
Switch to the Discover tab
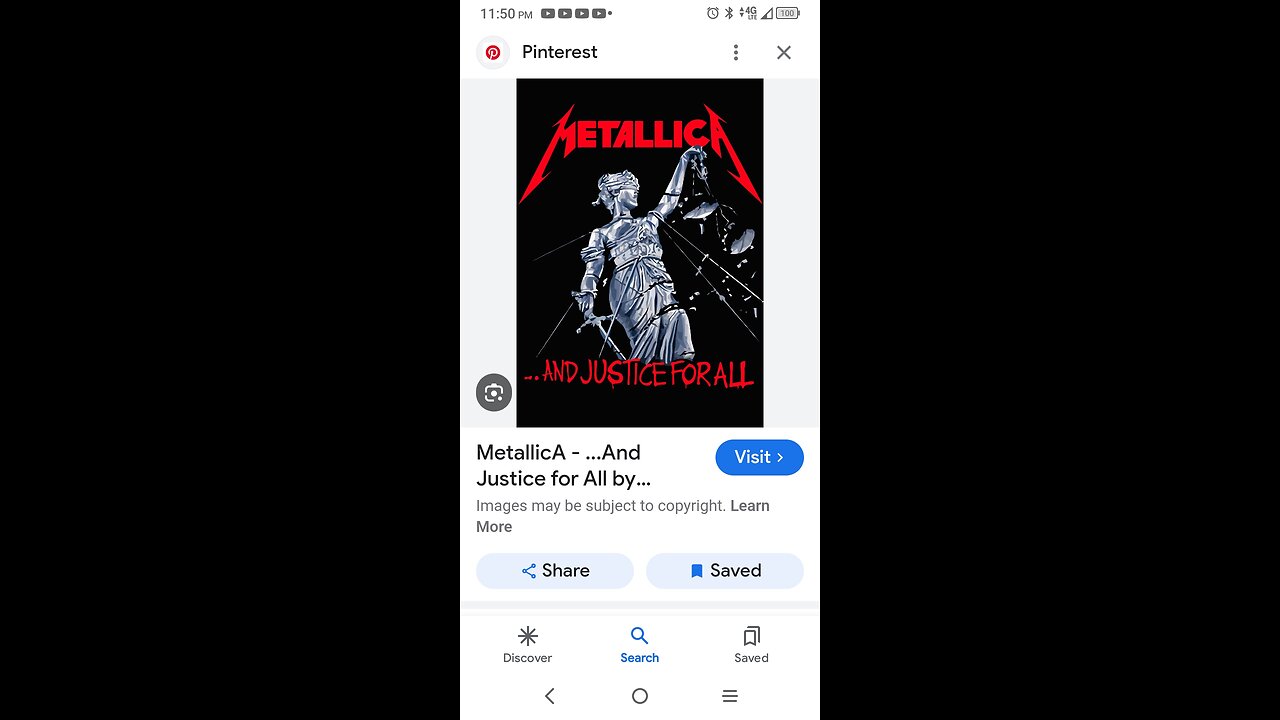(527, 645)
